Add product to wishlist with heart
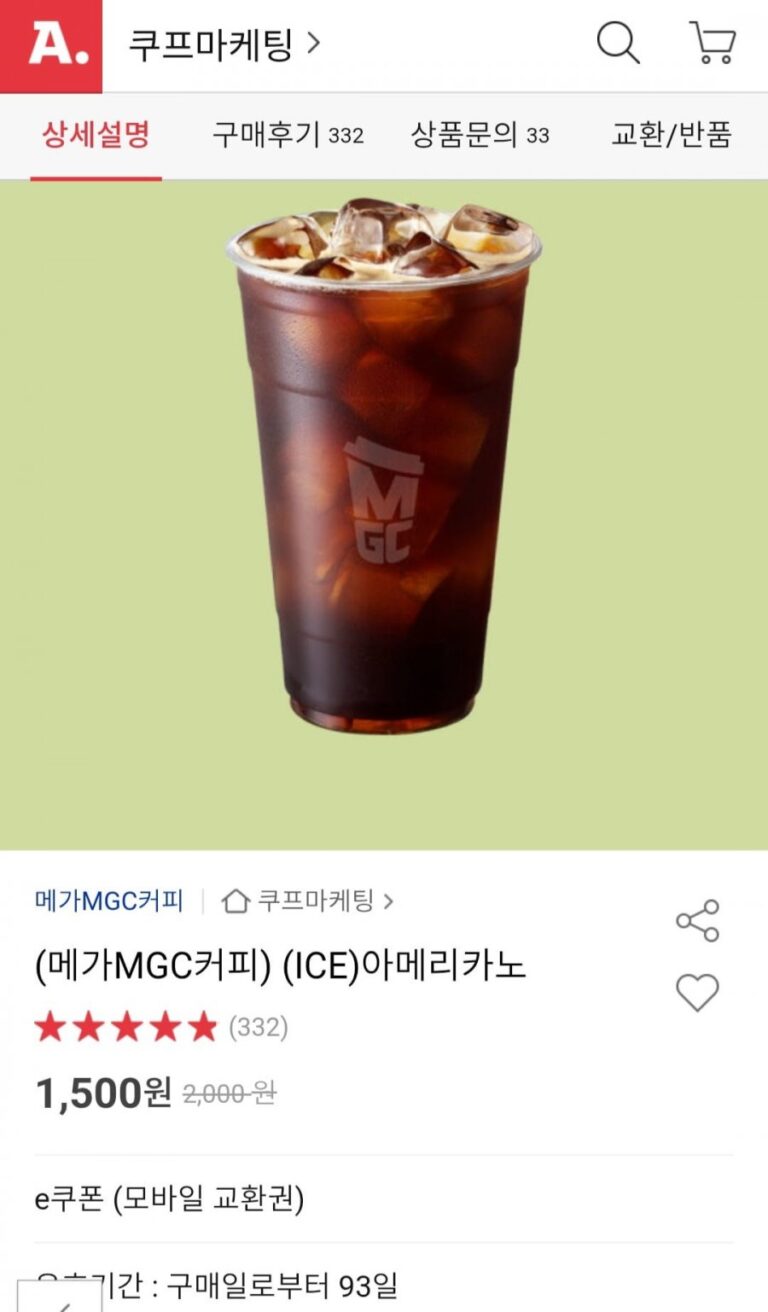The height and width of the screenshot is (1312, 768). (697, 993)
